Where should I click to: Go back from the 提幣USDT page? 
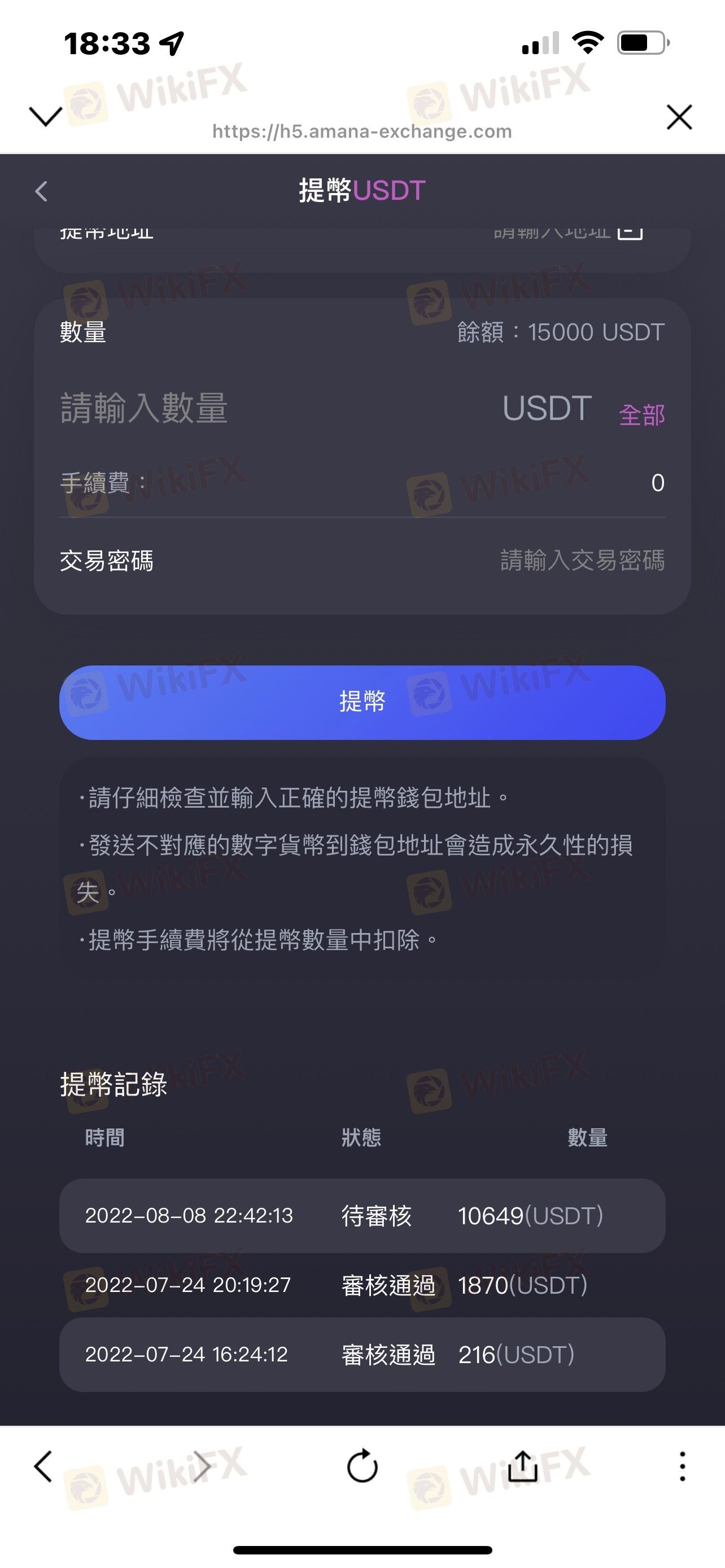point(41,191)
